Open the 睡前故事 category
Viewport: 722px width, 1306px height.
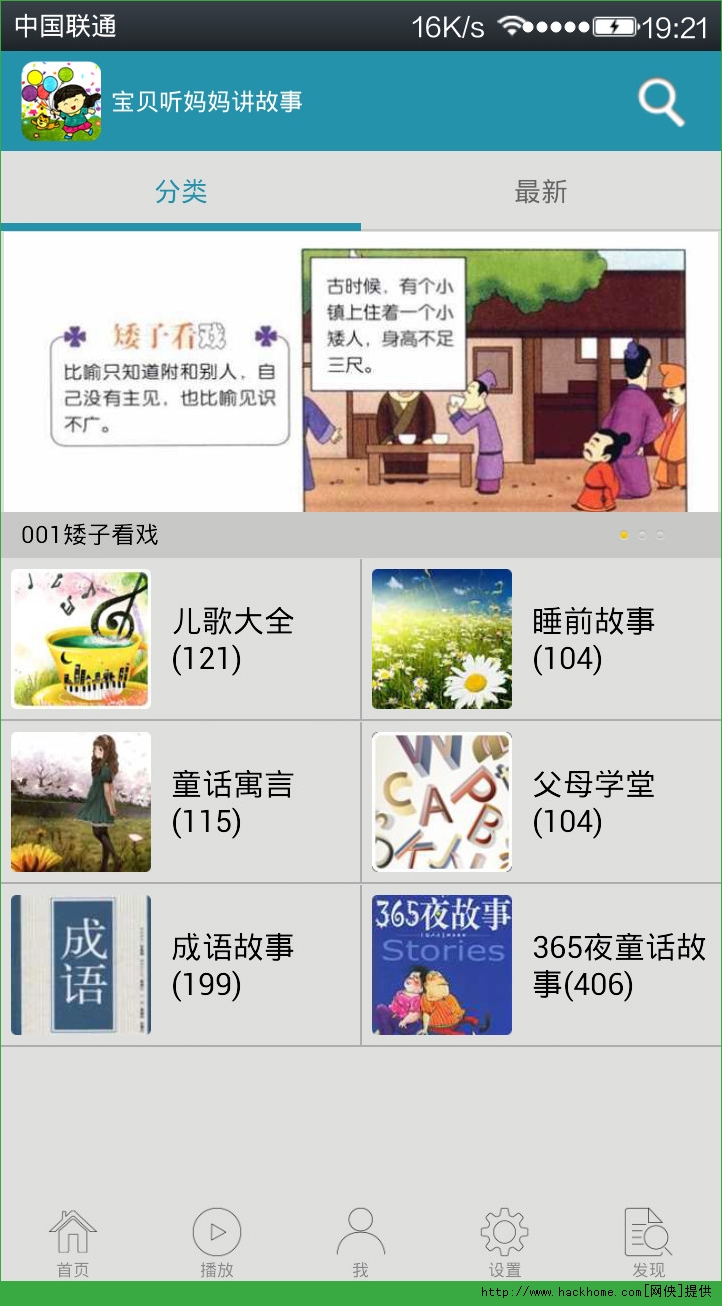click(x=541, y=640)
